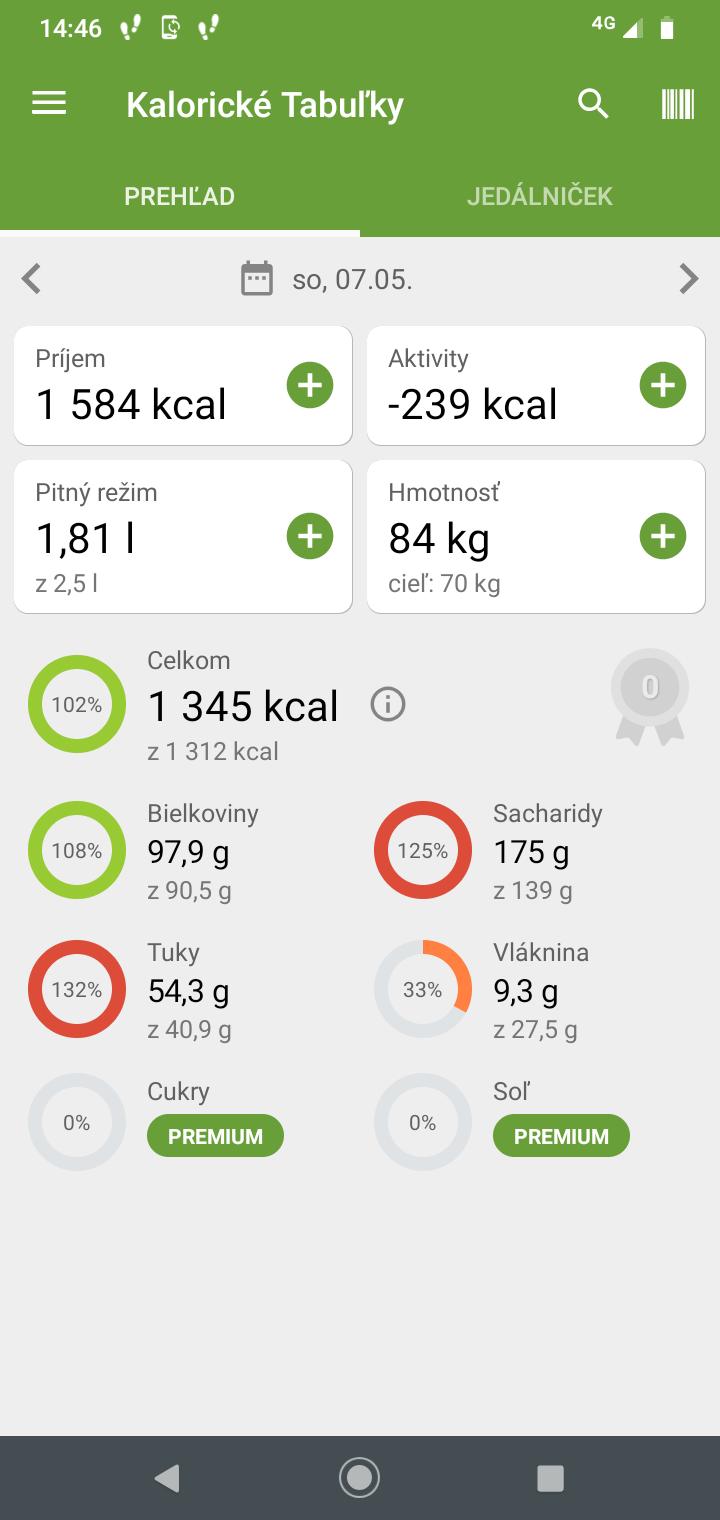The image size is (720, 1520).
Task: Select the Prehľad tab
Action: coord(179,196)
